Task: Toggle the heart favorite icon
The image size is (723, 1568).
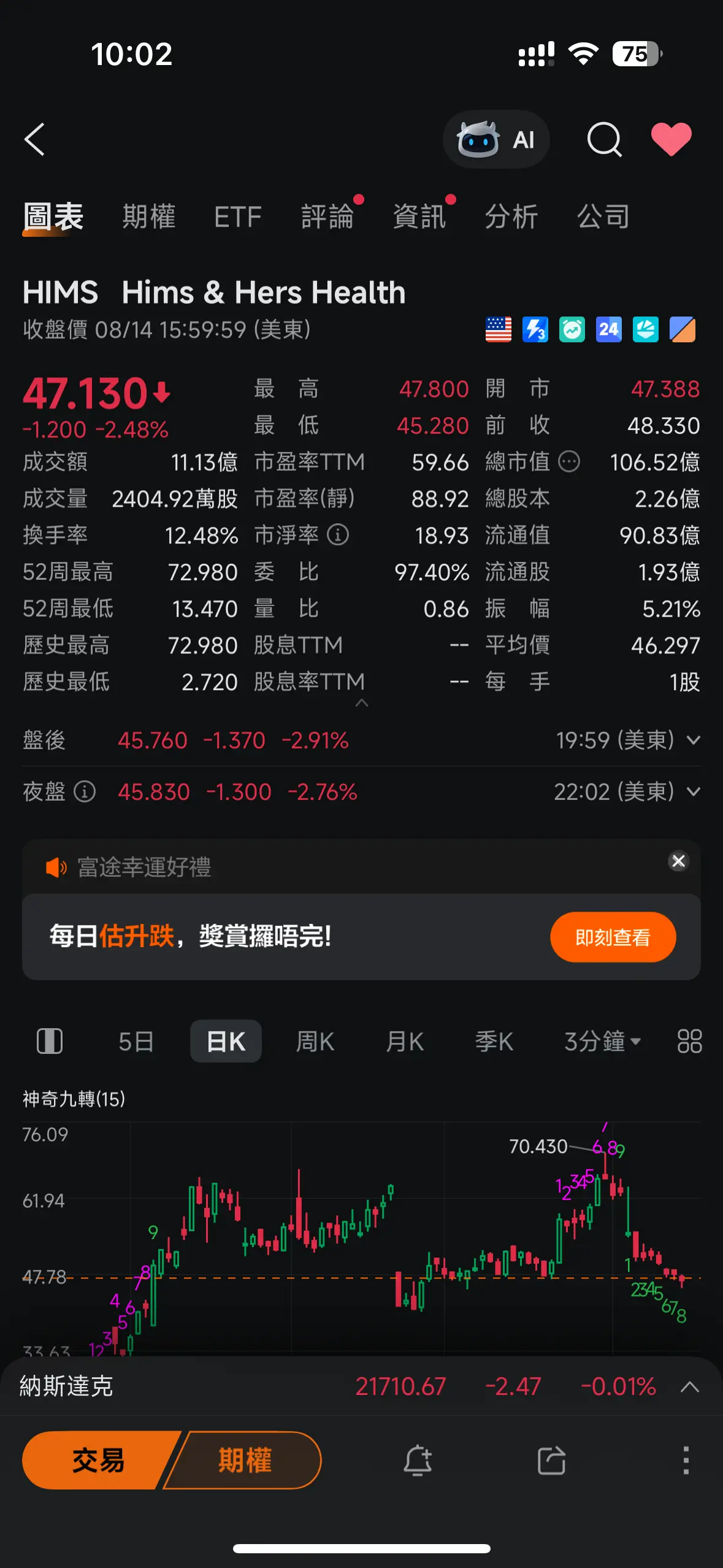Action: point(671,139)
